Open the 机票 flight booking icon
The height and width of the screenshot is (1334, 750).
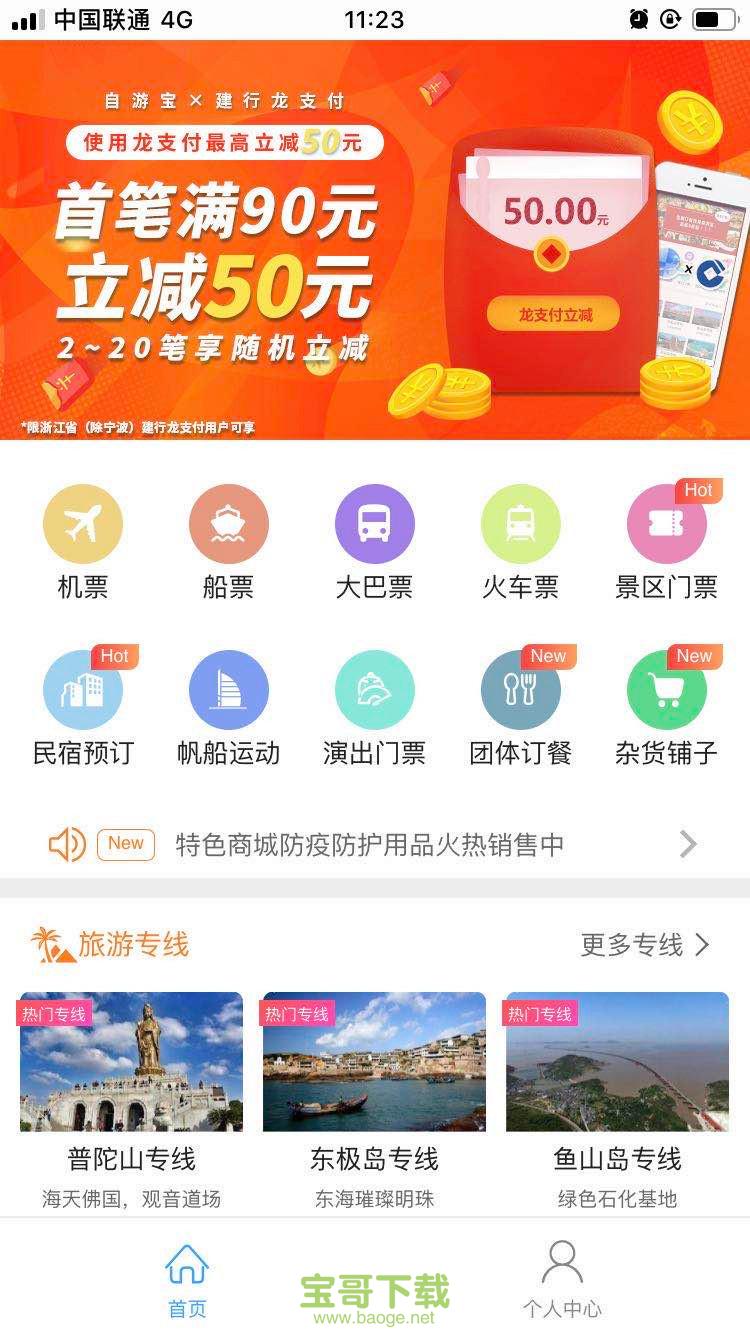[84, 522]
